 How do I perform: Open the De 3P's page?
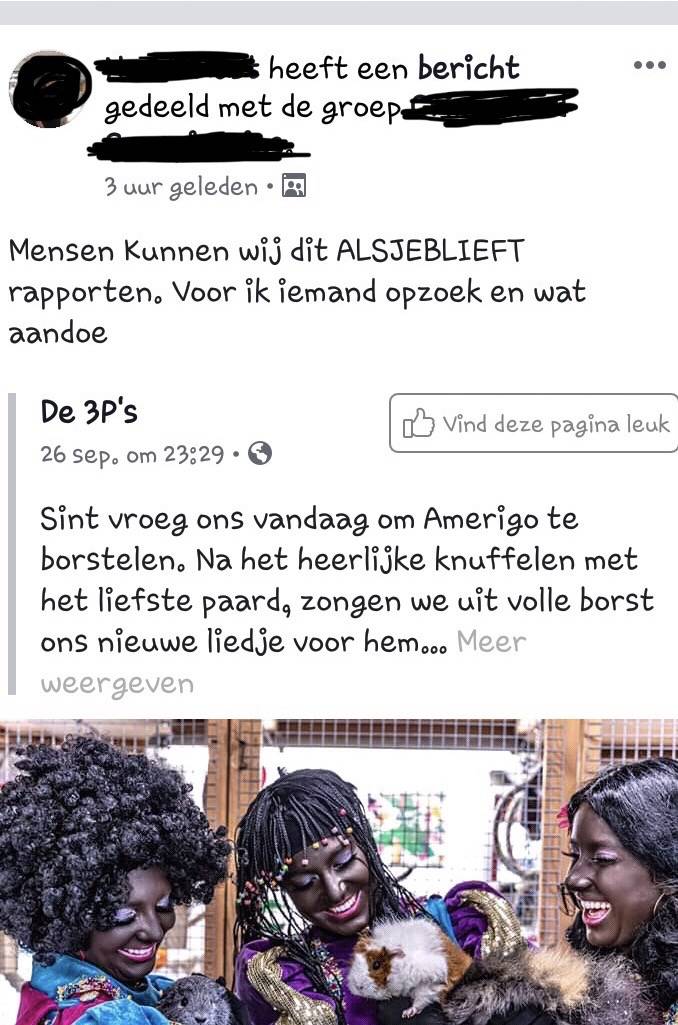pyautogui.click(x=89, y=412)
